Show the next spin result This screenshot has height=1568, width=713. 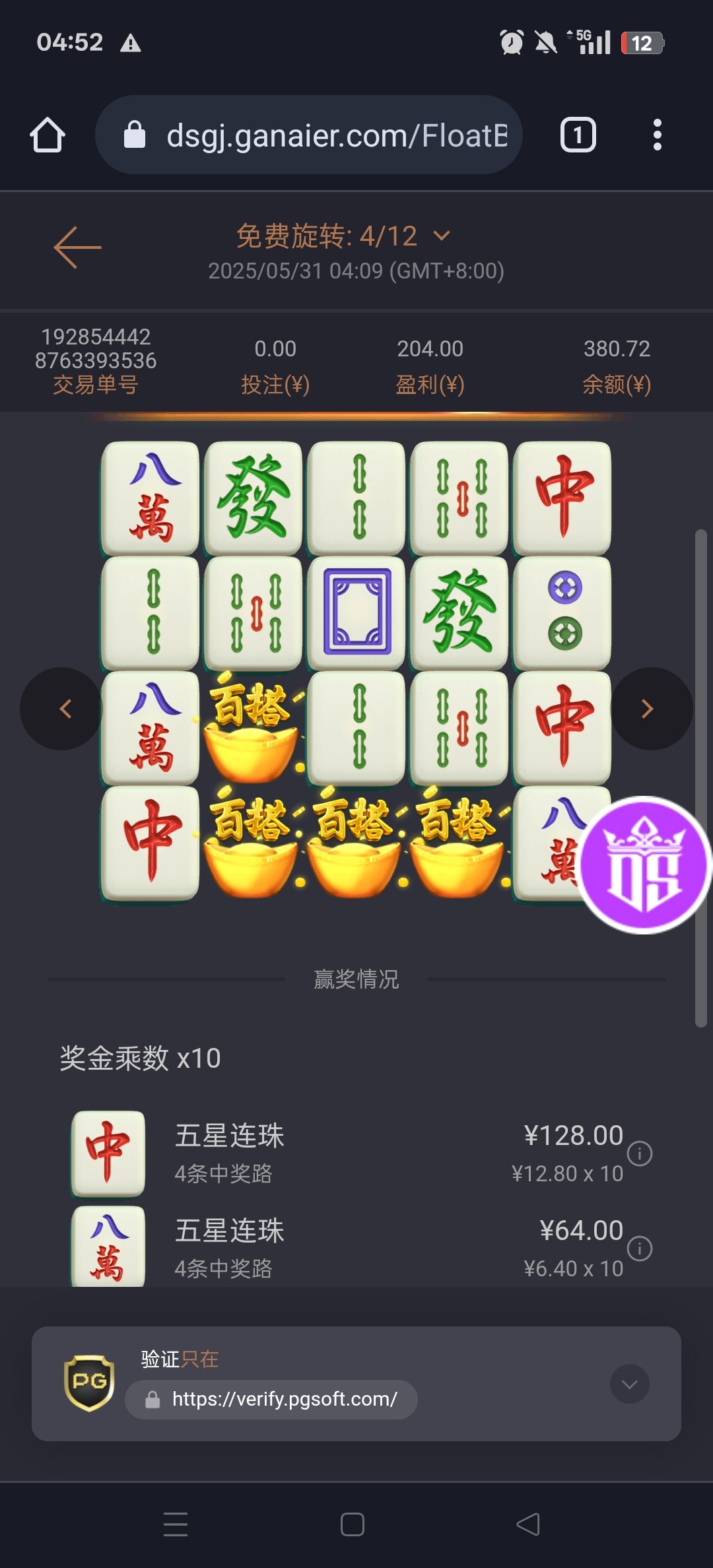(648, 709)
